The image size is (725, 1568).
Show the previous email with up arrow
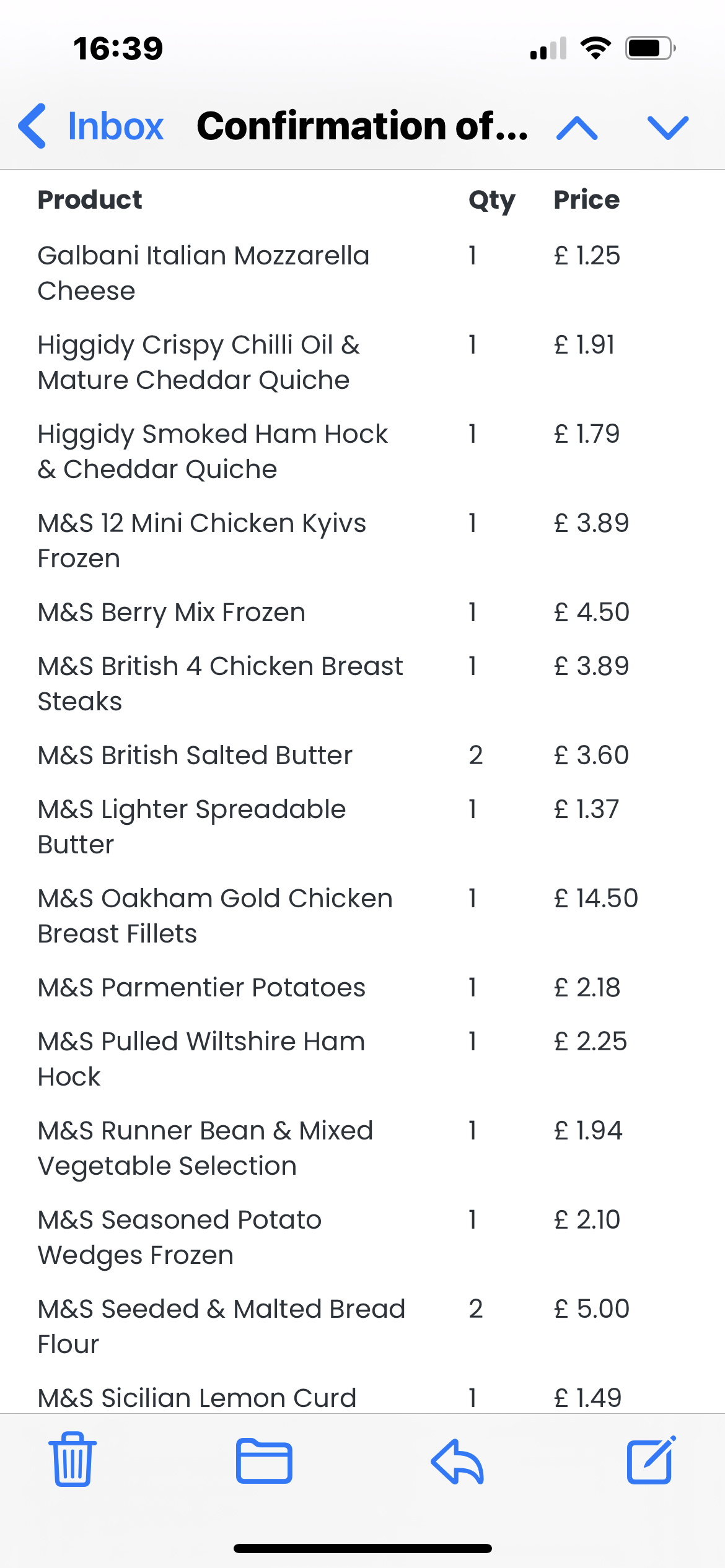point(577,128)
